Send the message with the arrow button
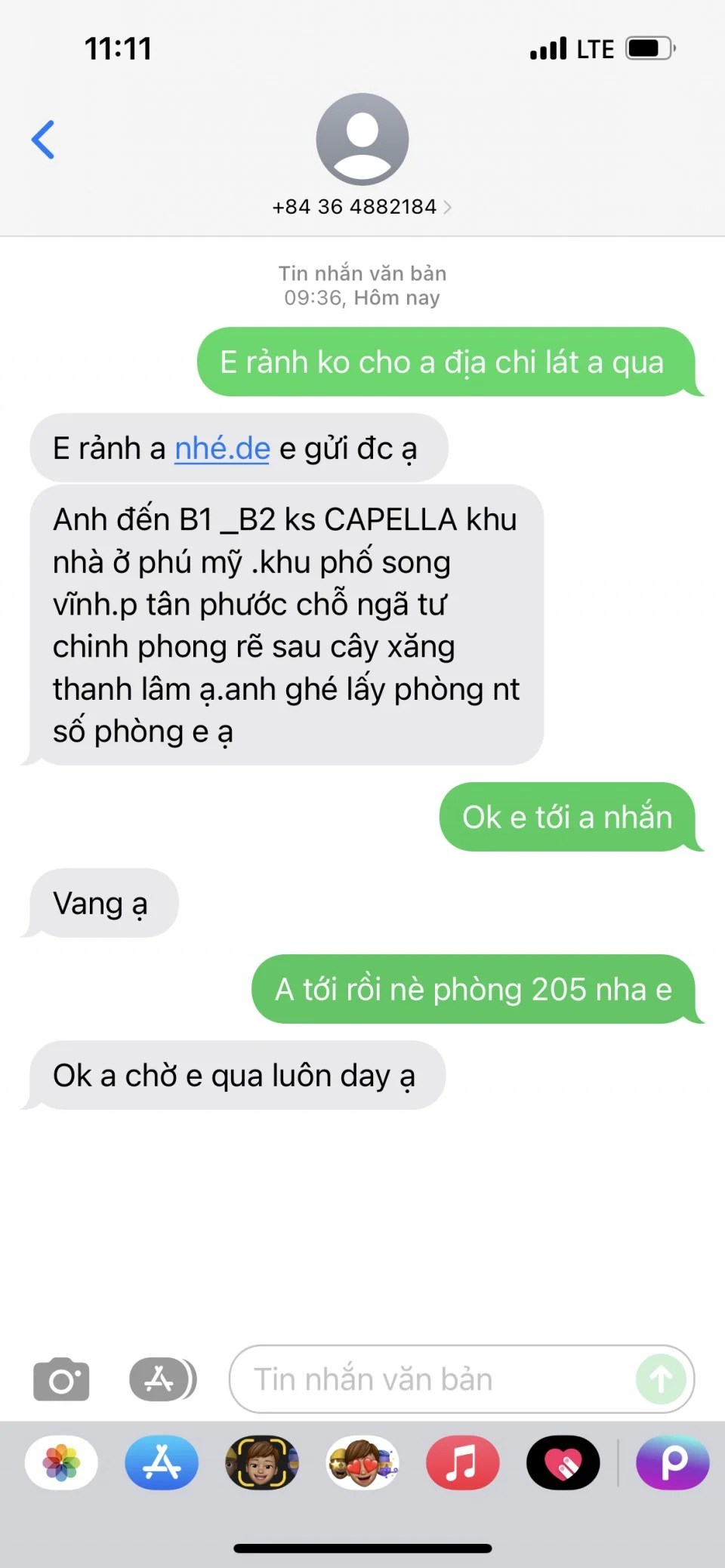 (661, 1380)
